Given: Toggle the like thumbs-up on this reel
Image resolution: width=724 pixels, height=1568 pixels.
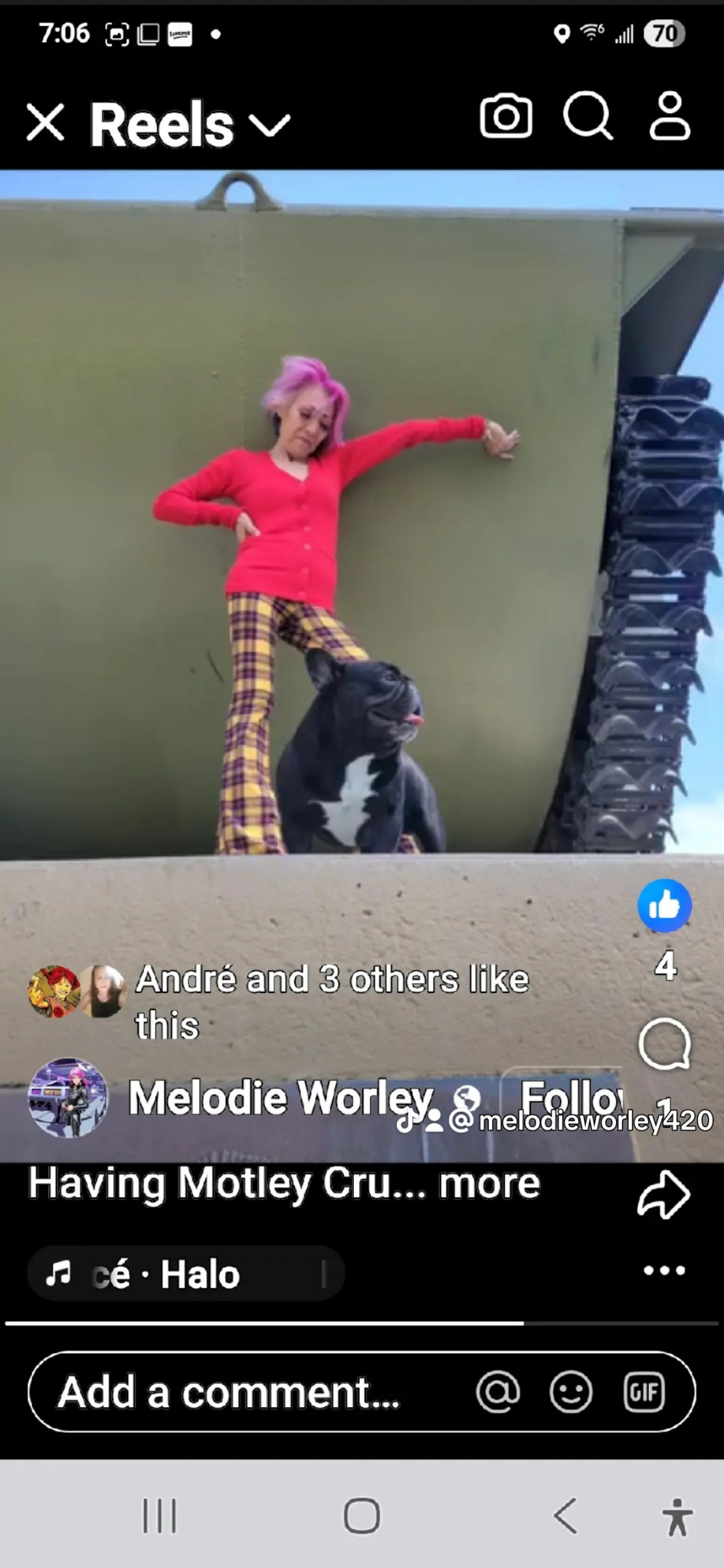Looking at the screenshot, I should 664,906.
